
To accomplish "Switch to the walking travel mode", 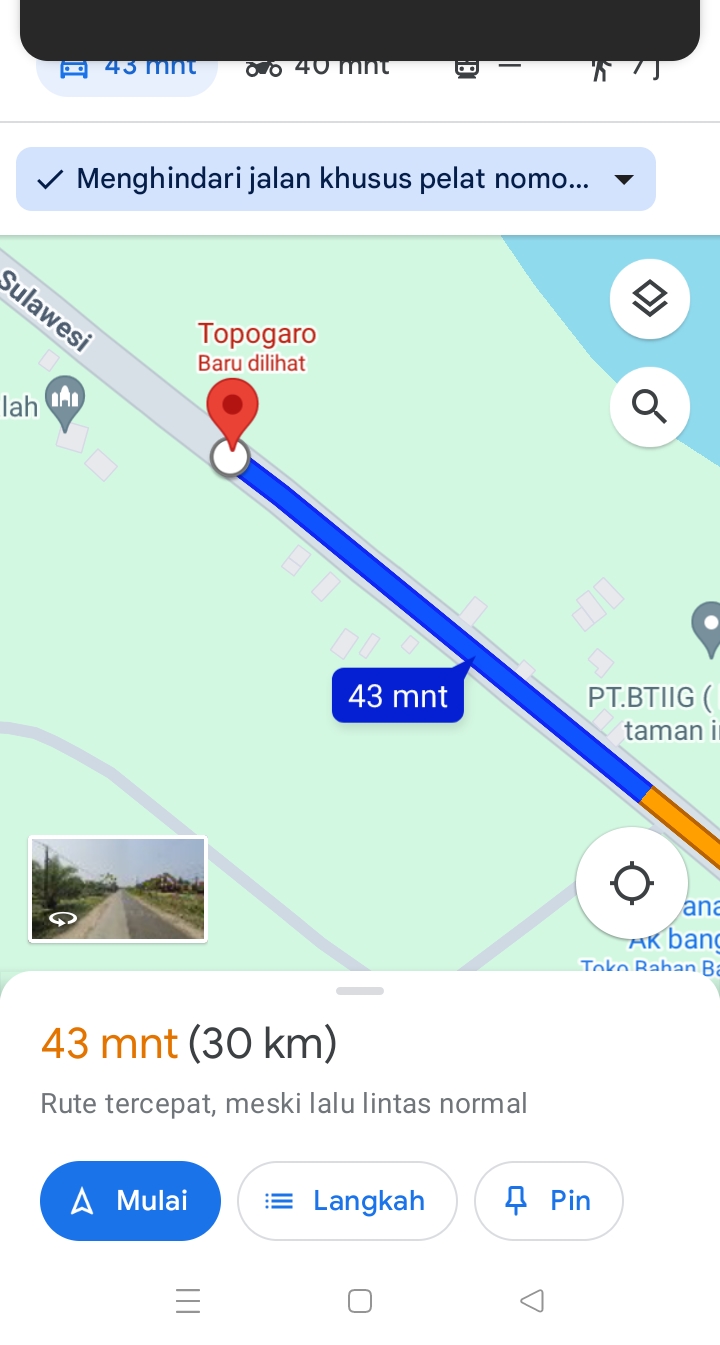I will [x=626, y=67].
